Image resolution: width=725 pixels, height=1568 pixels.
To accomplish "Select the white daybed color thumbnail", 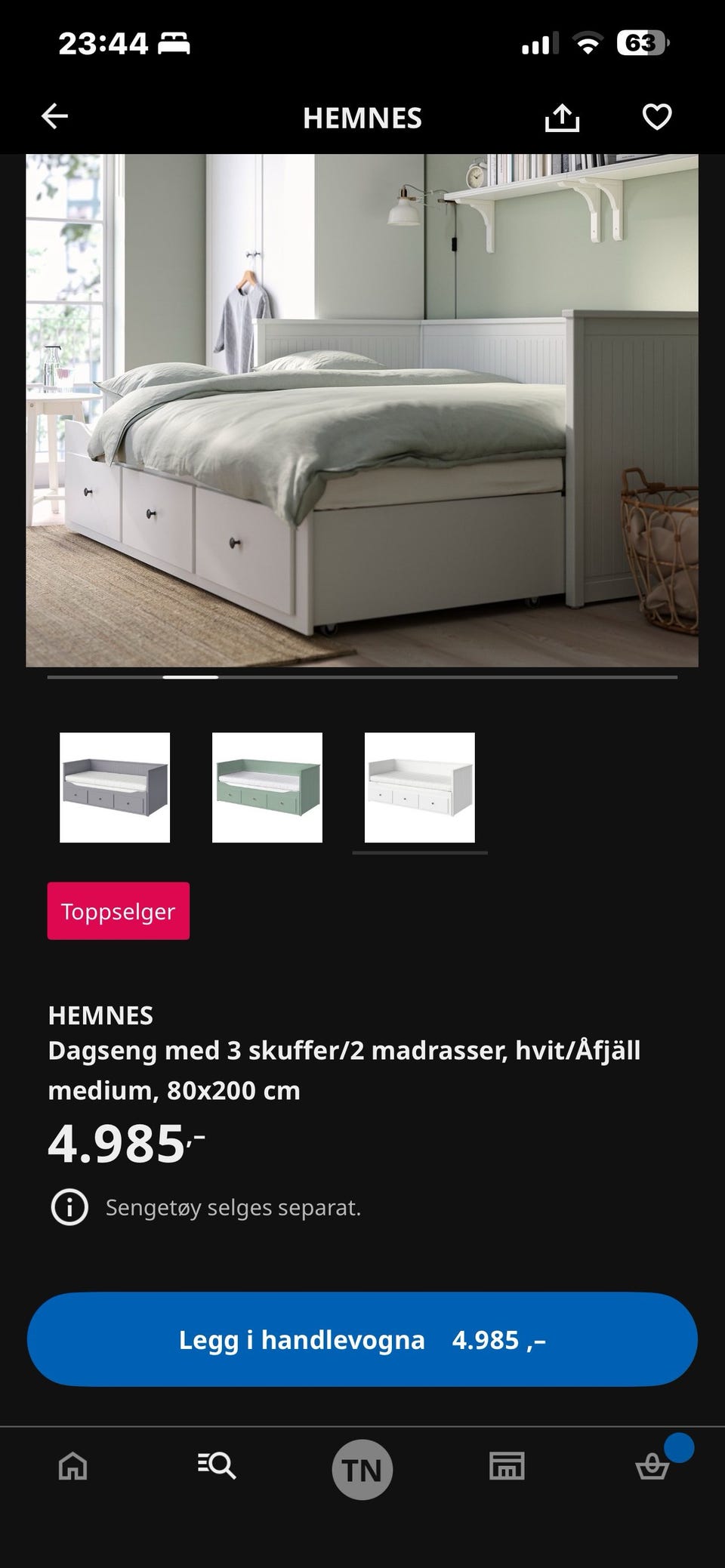I will (x=419, y=788).
